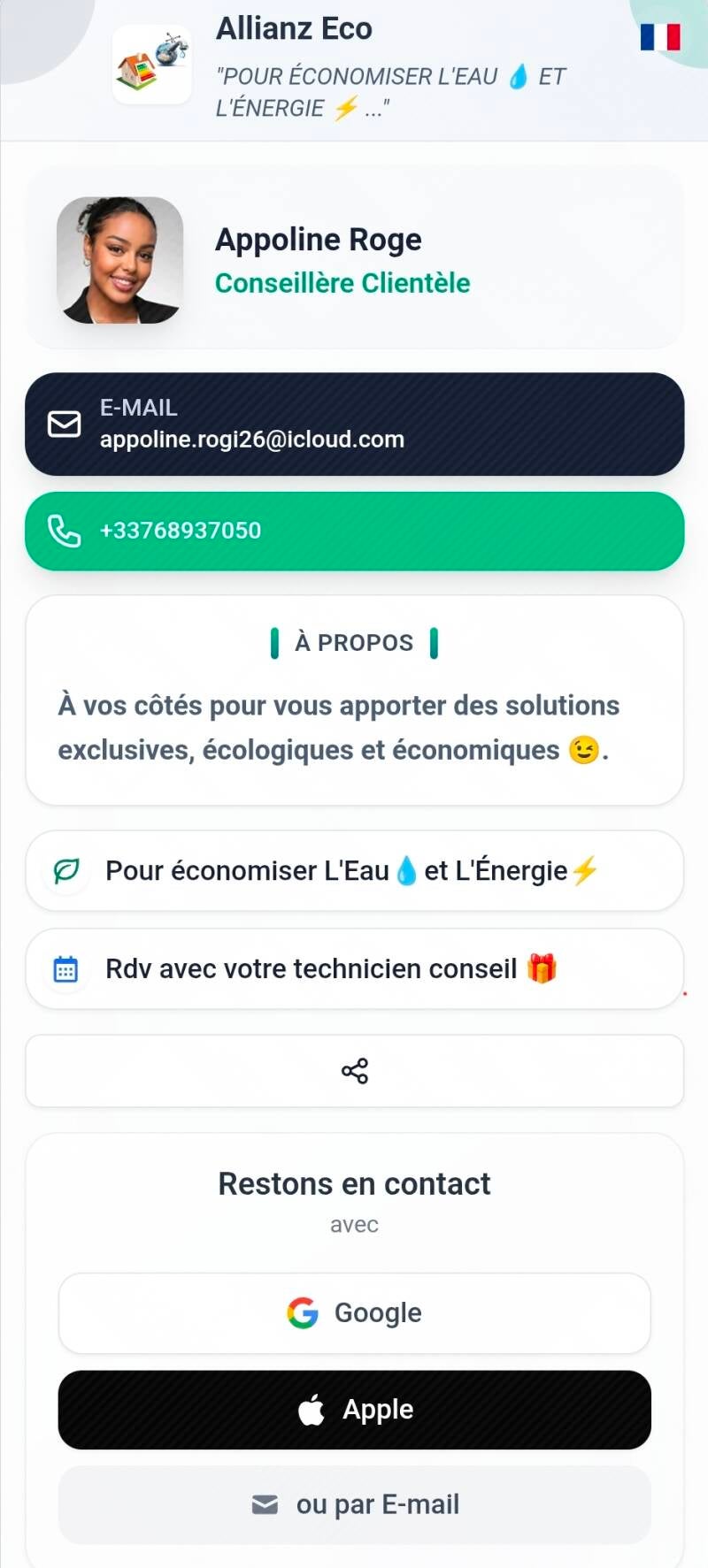This screenshot has width=708, height=1568.
Task: Tap the French flag language selector
Action: click(660, 37)
